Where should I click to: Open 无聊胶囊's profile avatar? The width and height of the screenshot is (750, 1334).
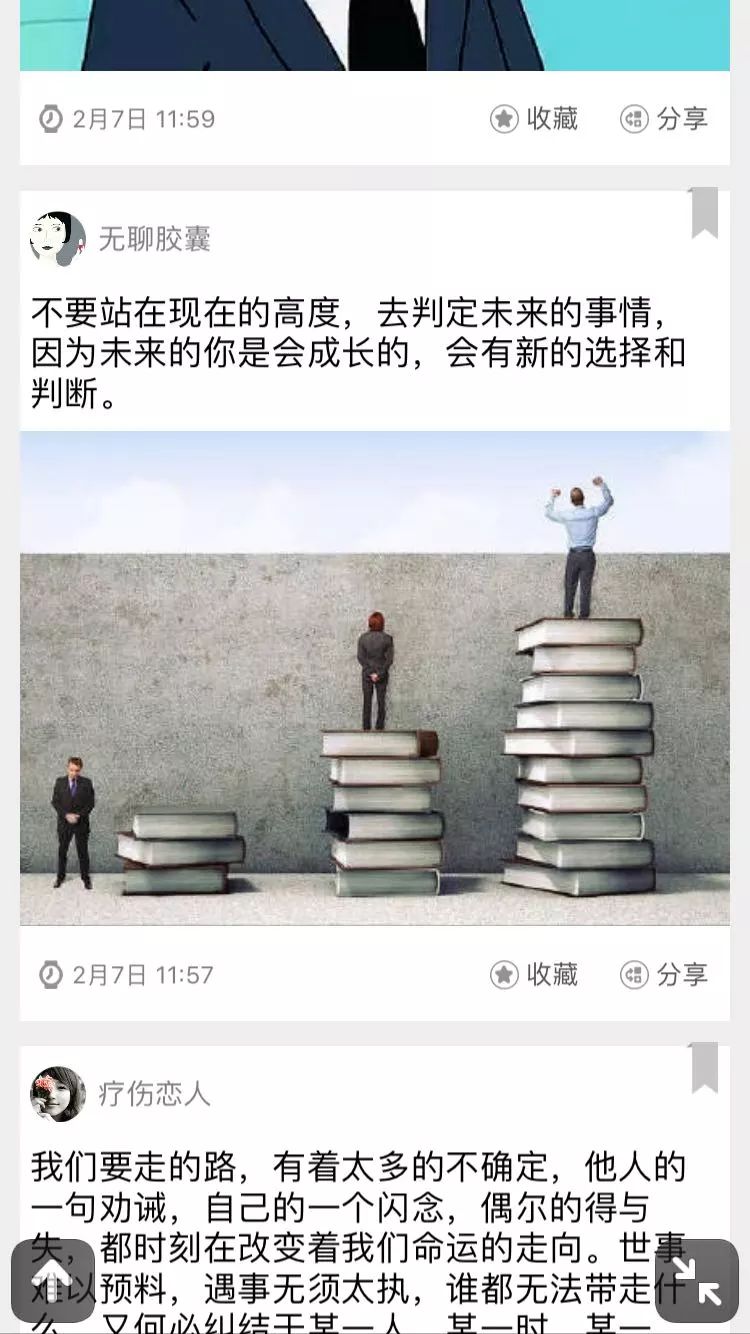(x=58, y=239)
